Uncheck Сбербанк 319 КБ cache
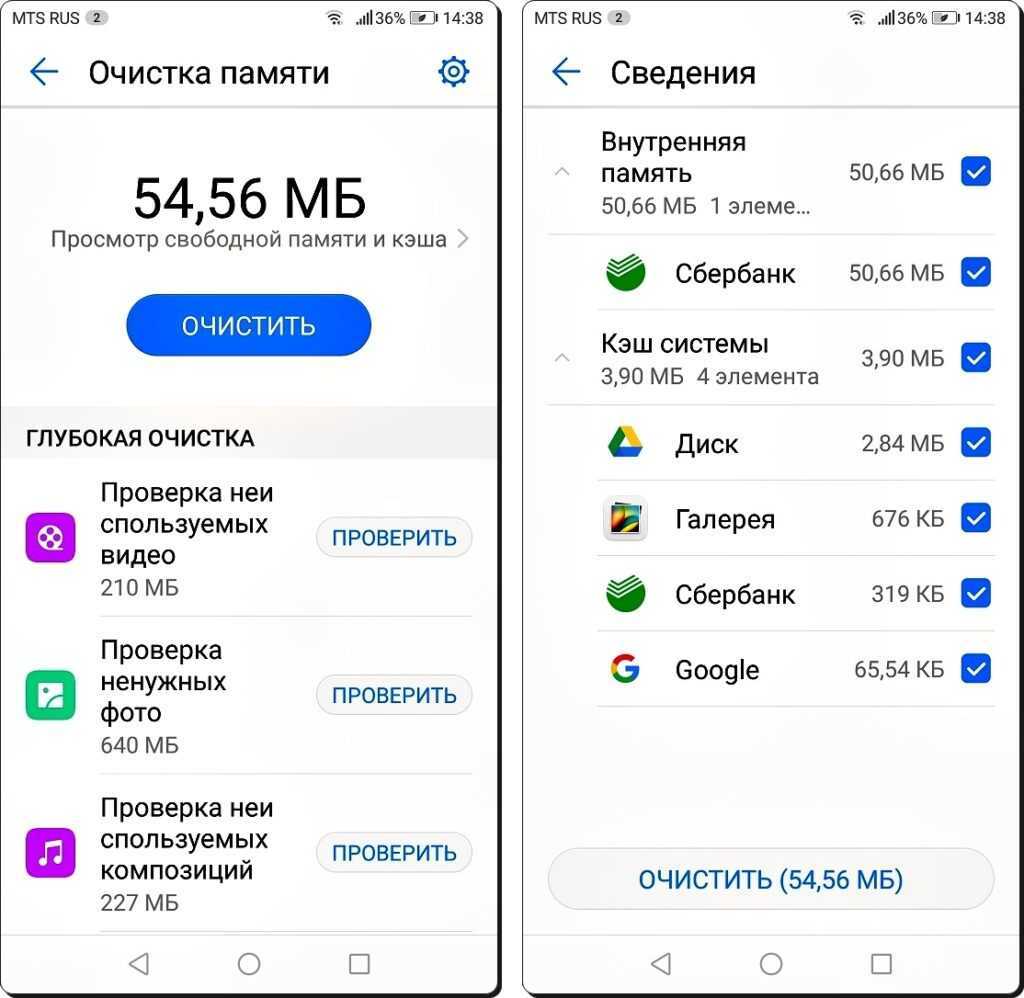Viewport: 1024px width, 998px height. (975, 593)
